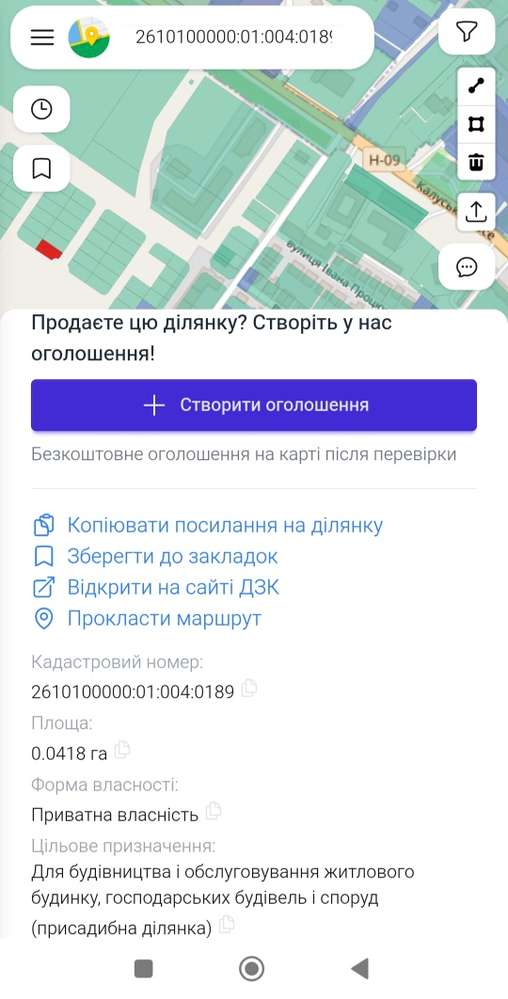Open saved bookmarks on the map
The width and height of the screenshot is (508, 999).
(41, 169)
